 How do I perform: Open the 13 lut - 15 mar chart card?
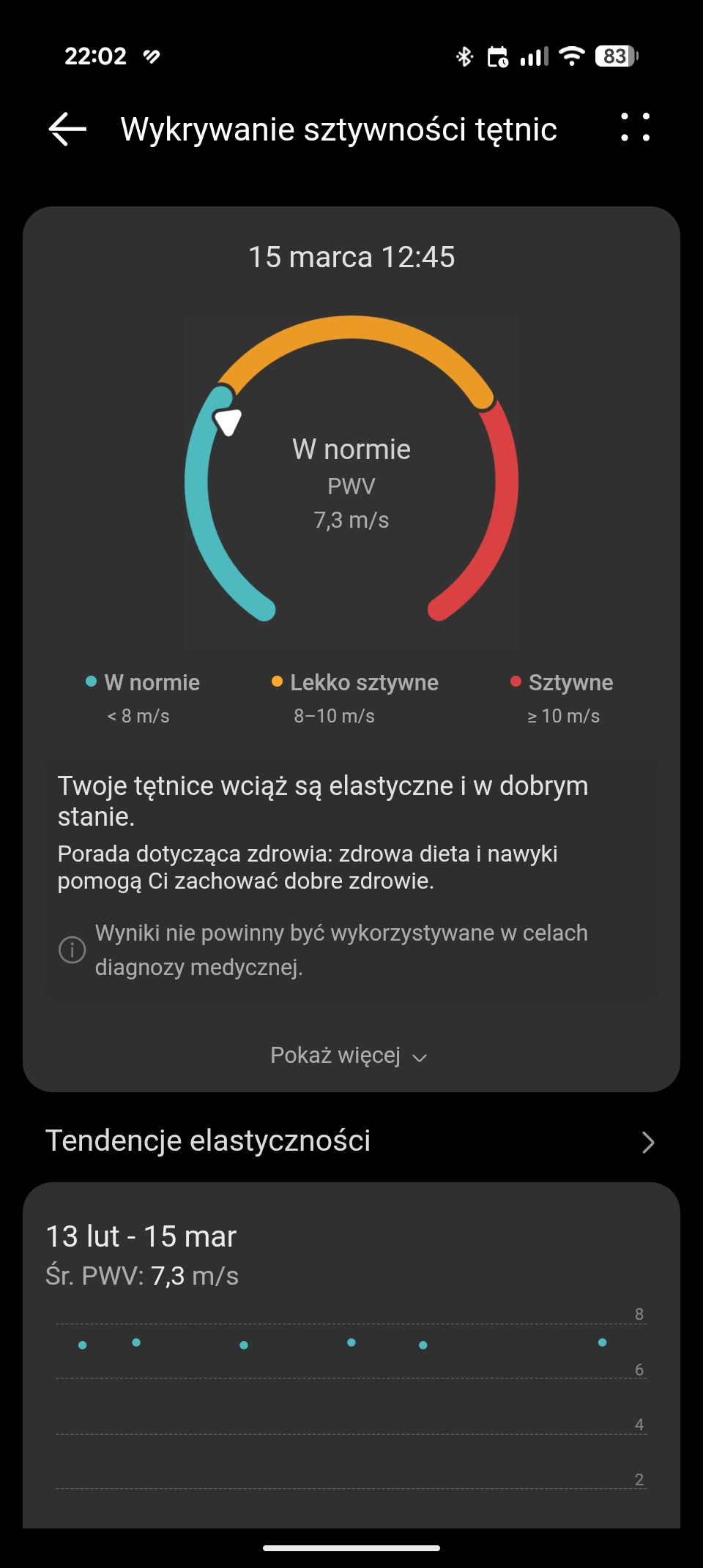[x=351, y=1354]
